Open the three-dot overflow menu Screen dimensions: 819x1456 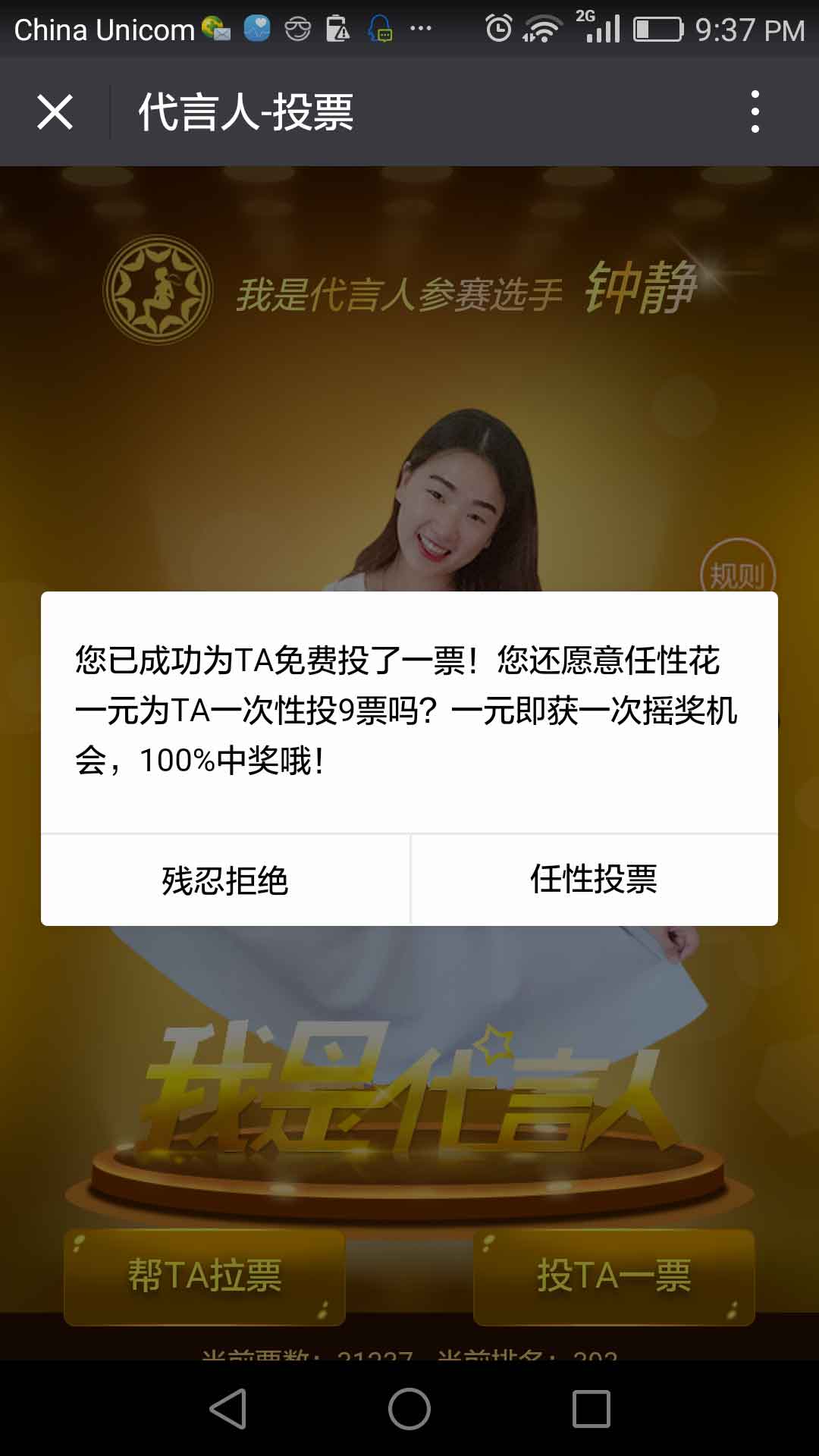click(755, 112)
